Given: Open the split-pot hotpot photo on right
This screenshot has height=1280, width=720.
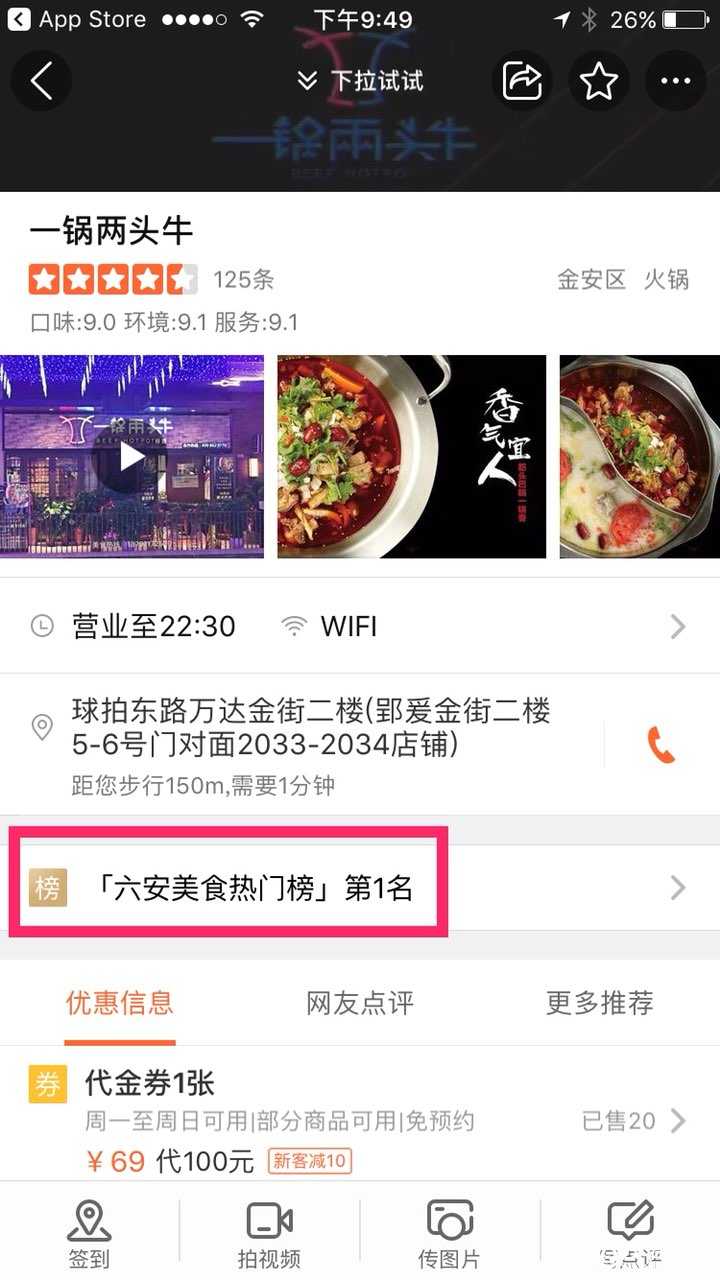Looking at the screenshot, I should pyautogui.click(x=640, y=456).
